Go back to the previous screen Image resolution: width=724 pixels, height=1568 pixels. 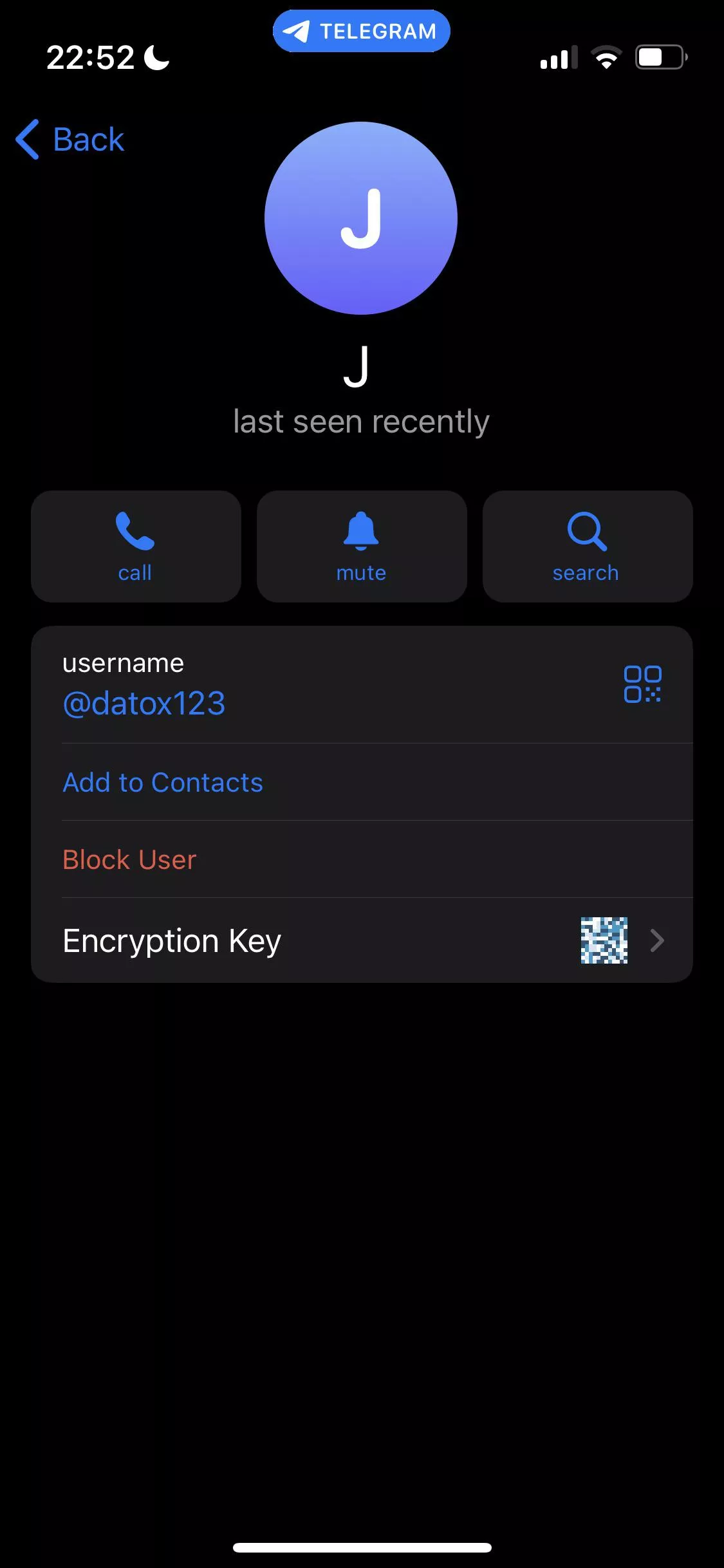point(70,140)
